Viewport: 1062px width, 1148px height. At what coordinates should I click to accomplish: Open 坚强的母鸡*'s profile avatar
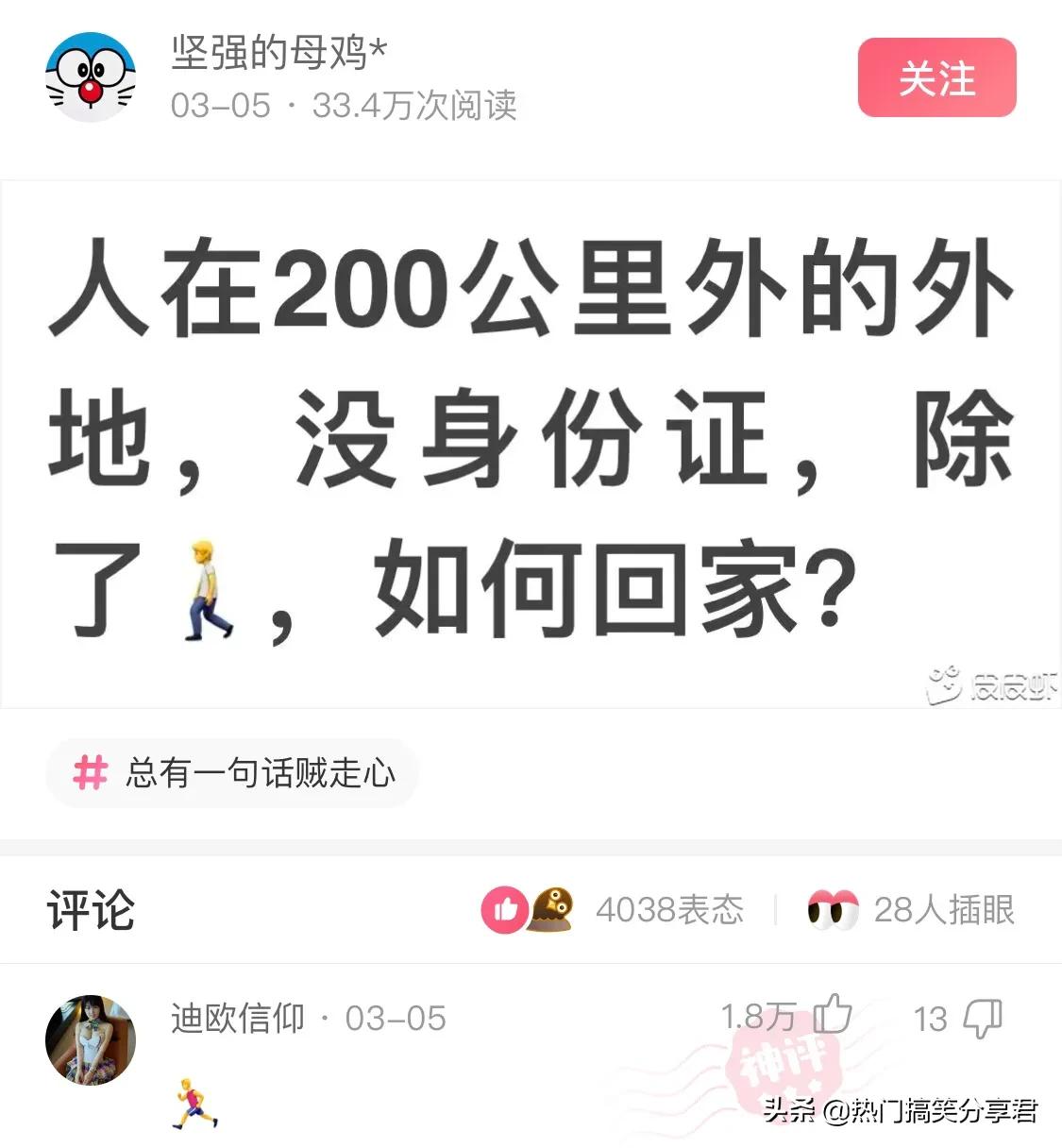pos(91,78)
